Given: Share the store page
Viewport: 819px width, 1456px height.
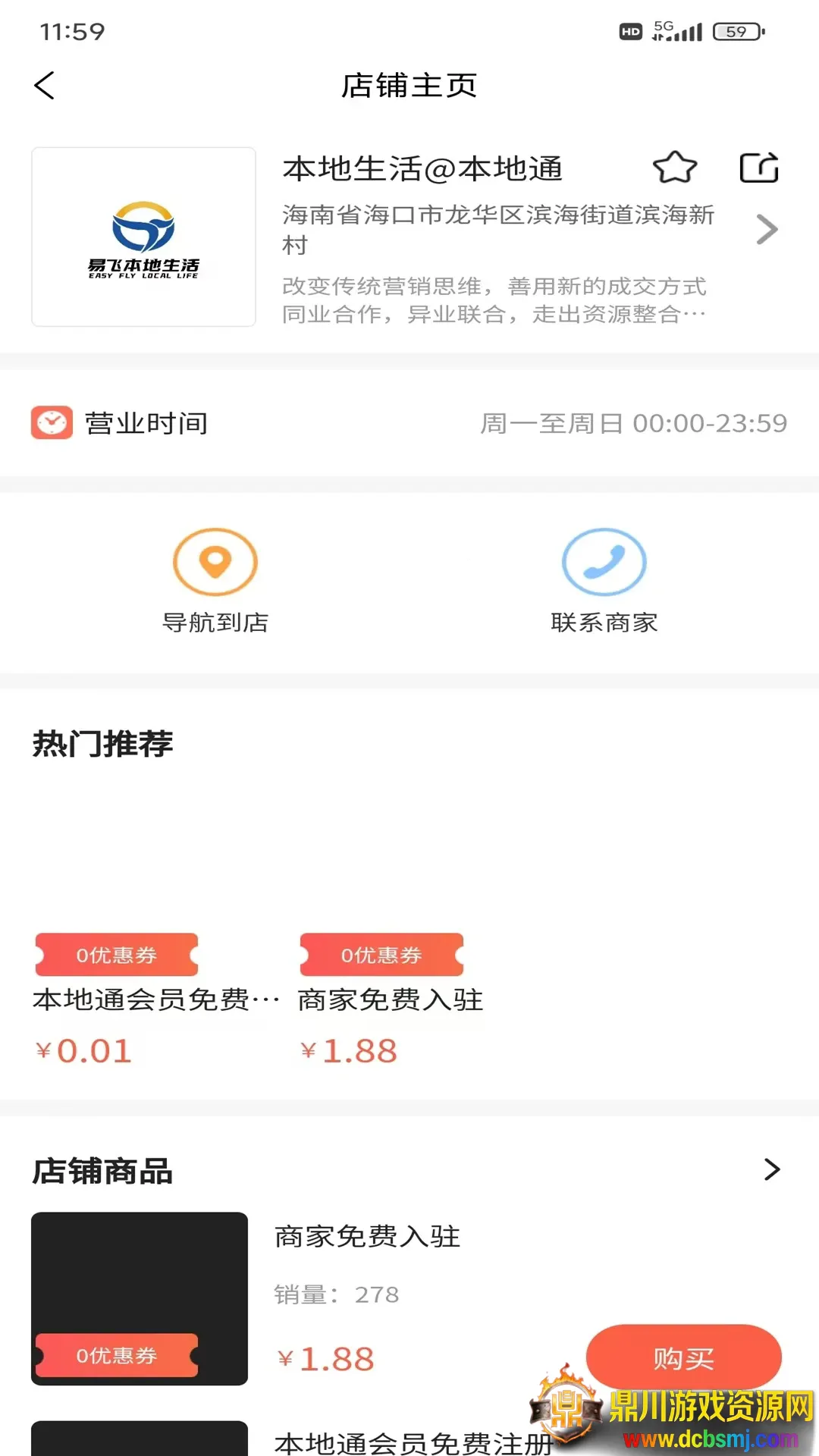Looking at the screenshot, I should pyautogui.click(x=759, y=168).
